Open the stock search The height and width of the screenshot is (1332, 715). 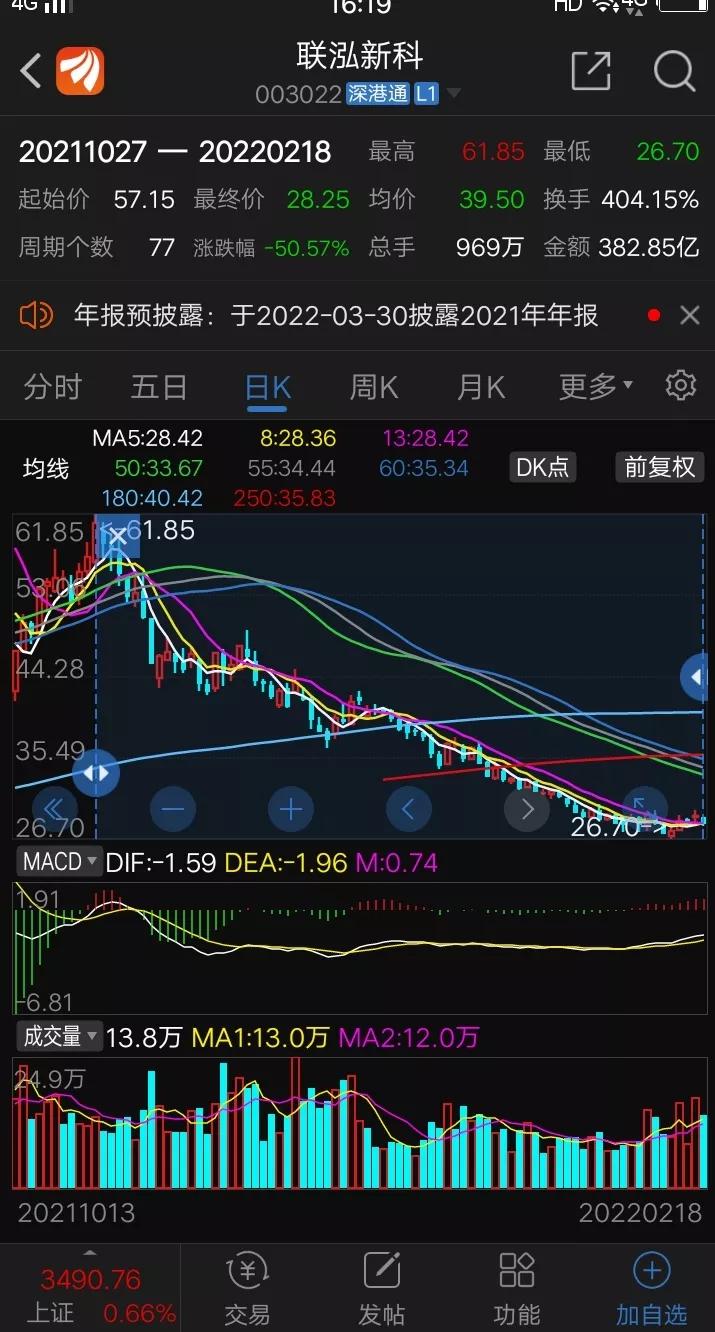674,71
